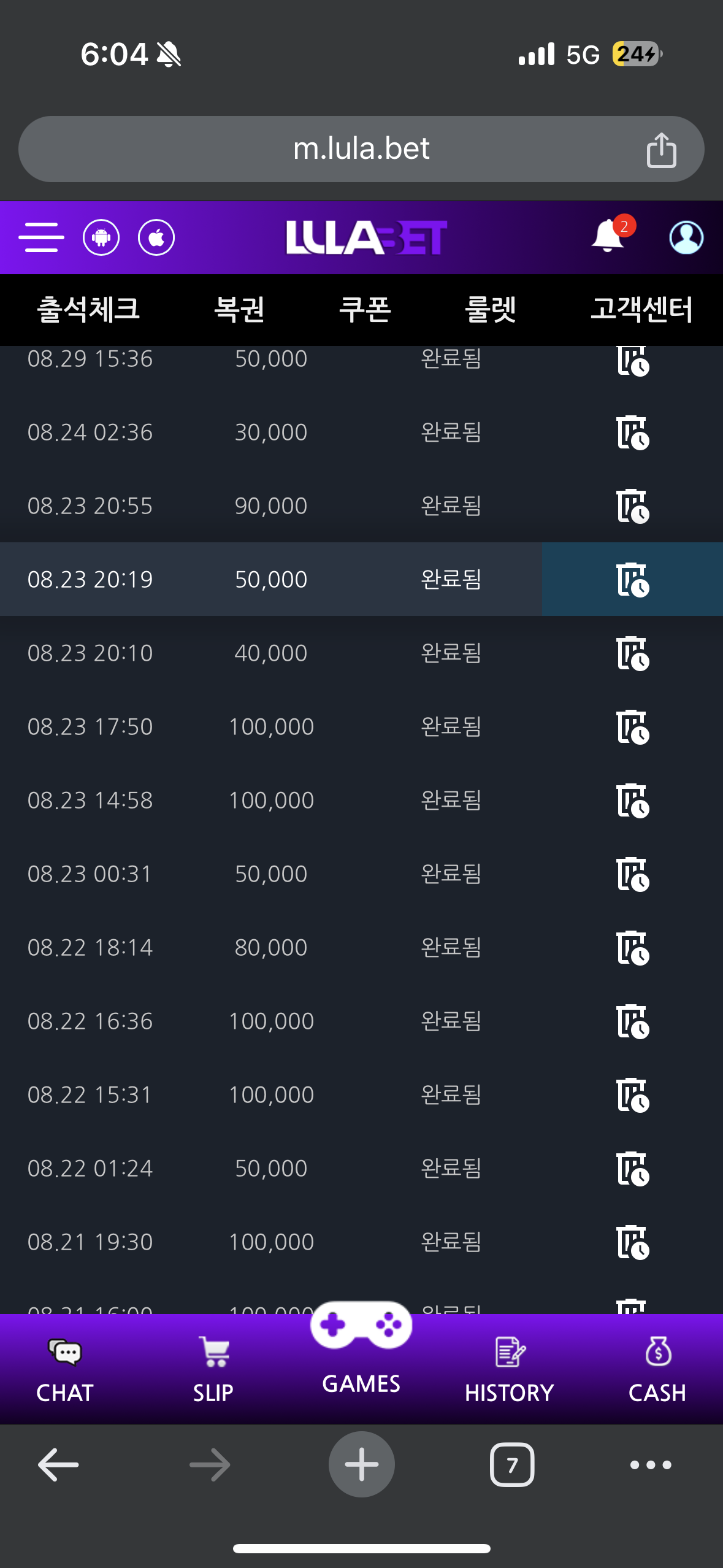
Task: Open the SLIP bet cart
Action: tap(213, 1370)
